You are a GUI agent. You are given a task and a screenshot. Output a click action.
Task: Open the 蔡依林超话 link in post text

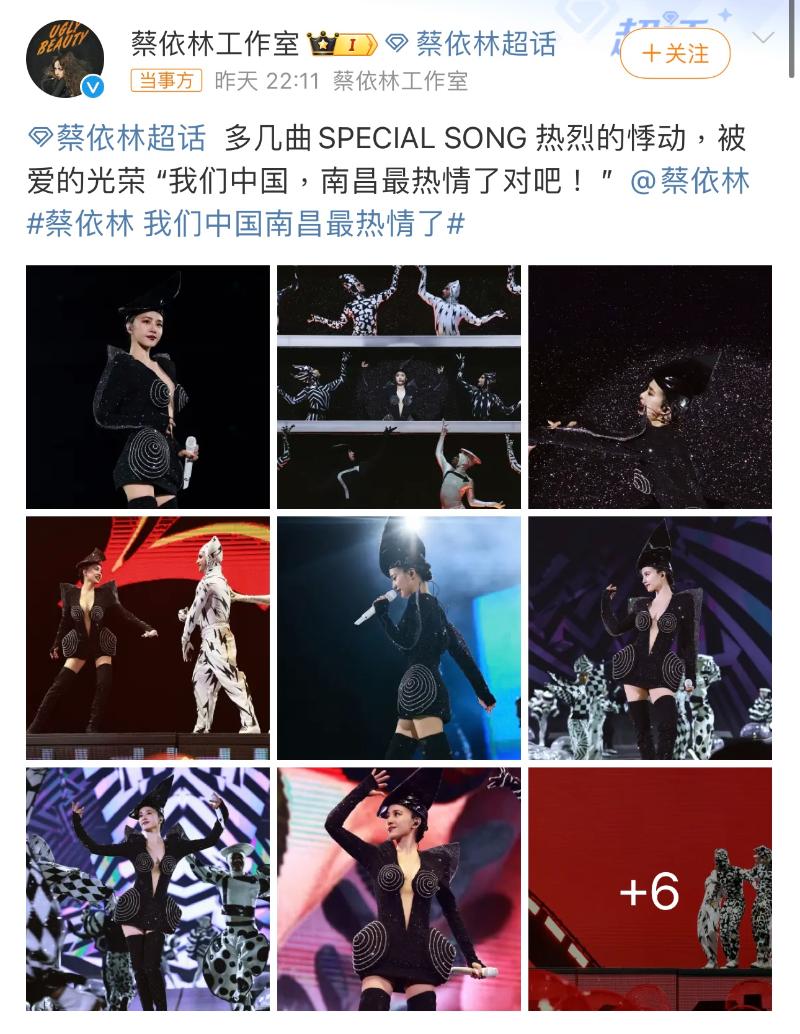[x=116, y=139]
